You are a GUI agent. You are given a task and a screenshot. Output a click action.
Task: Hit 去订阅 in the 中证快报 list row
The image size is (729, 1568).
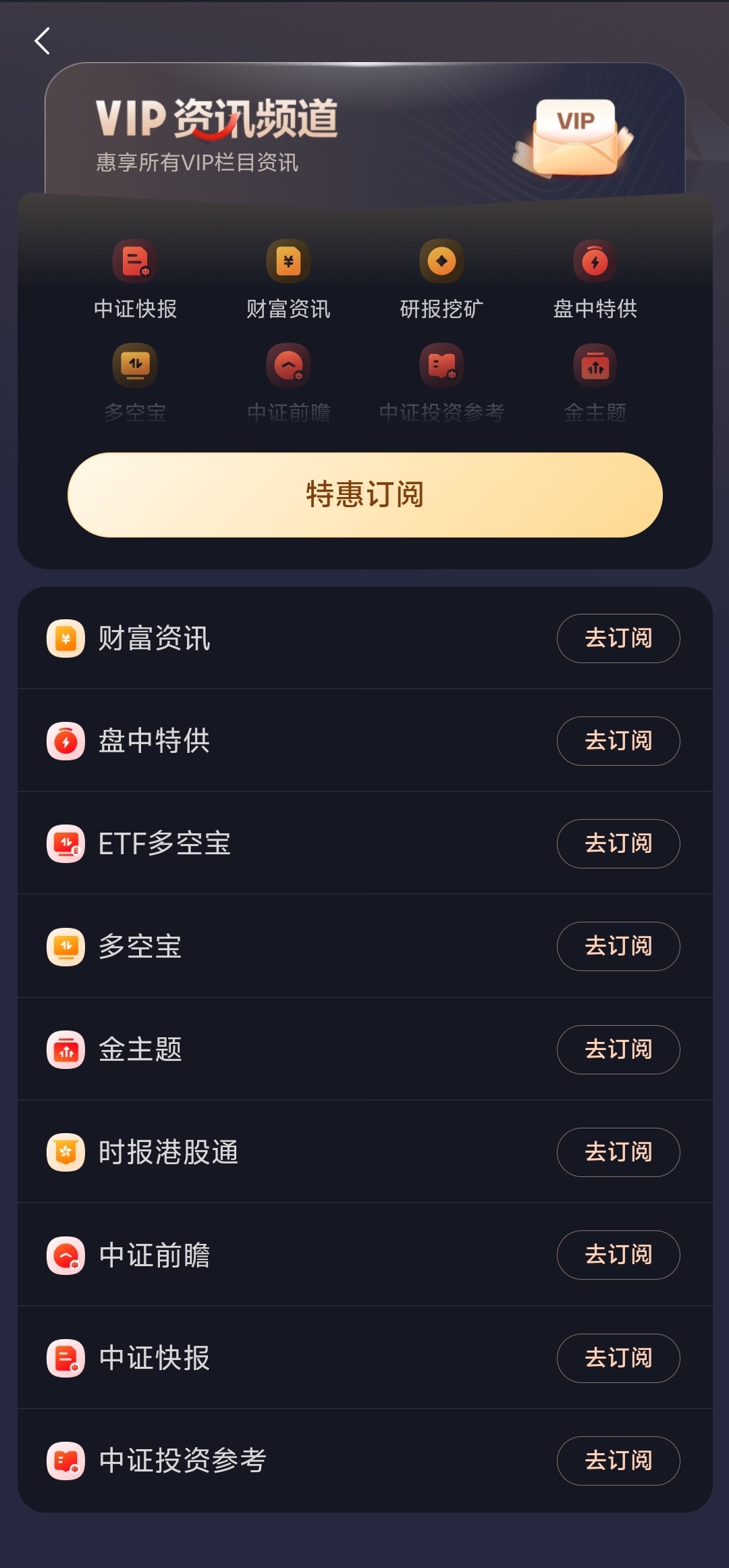[618, 1358]
